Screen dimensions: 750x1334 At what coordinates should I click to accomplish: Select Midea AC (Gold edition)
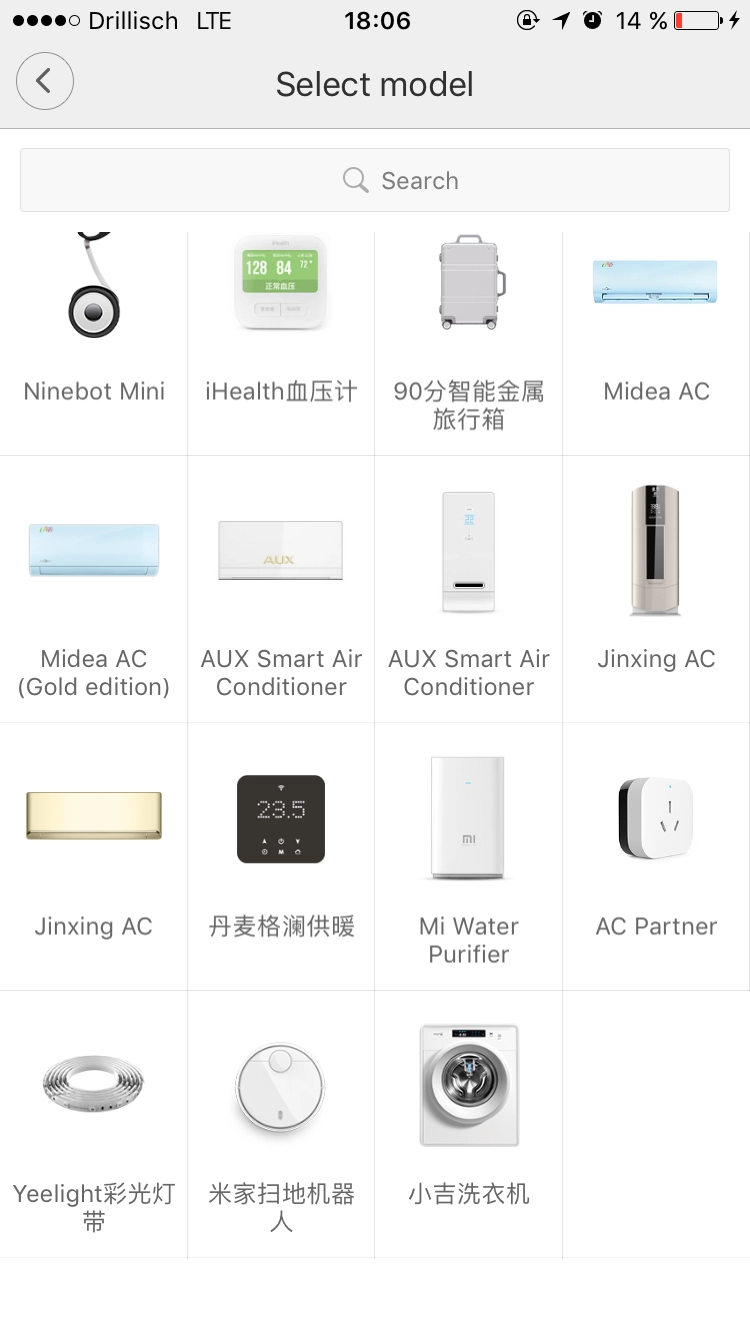click(x=94, y=589)
